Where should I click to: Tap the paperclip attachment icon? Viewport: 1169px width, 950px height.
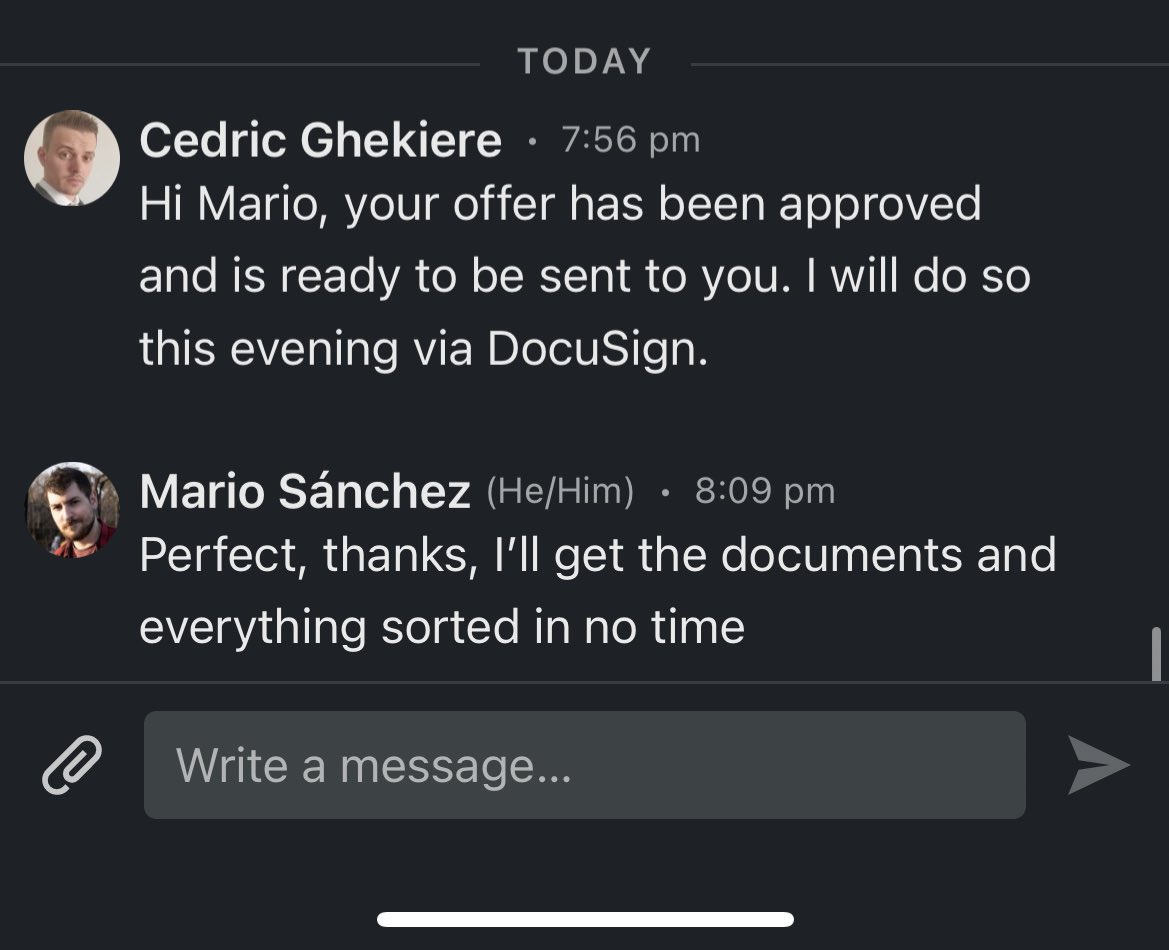click(x=72, y=765)
